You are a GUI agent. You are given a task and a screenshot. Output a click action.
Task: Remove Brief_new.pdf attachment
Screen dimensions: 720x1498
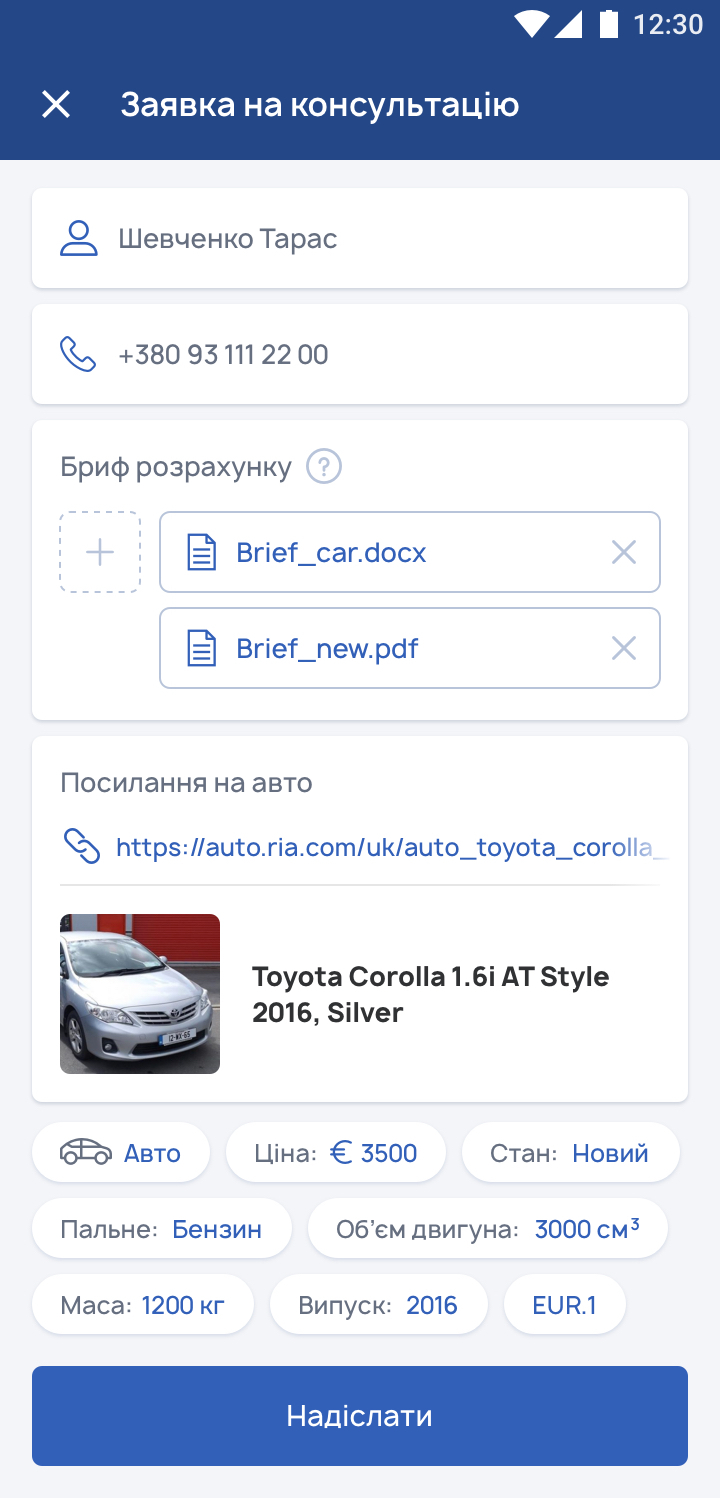pyautogui.click(x=624, y=649)
